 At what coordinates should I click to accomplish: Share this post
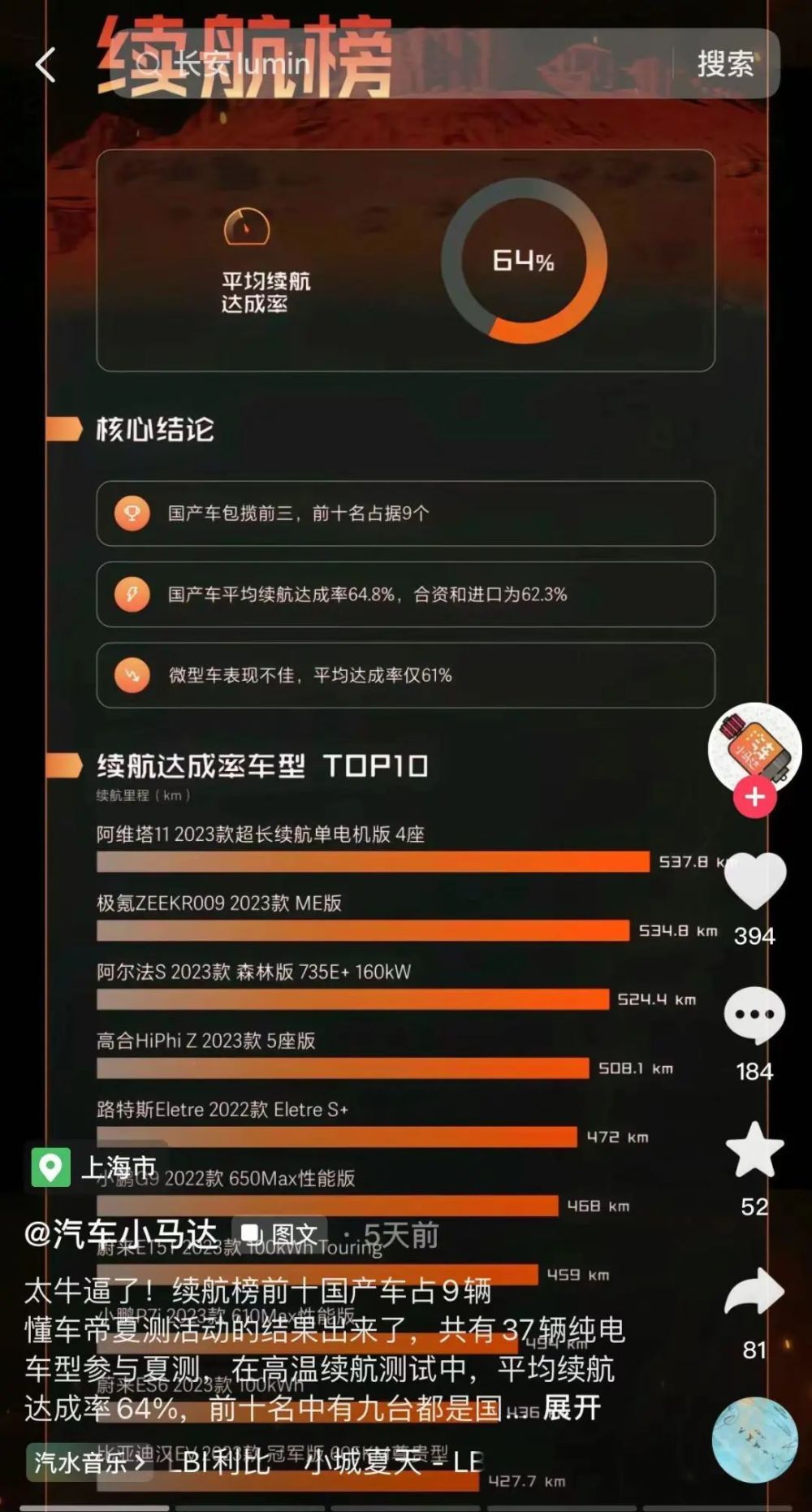[754, 1292]
